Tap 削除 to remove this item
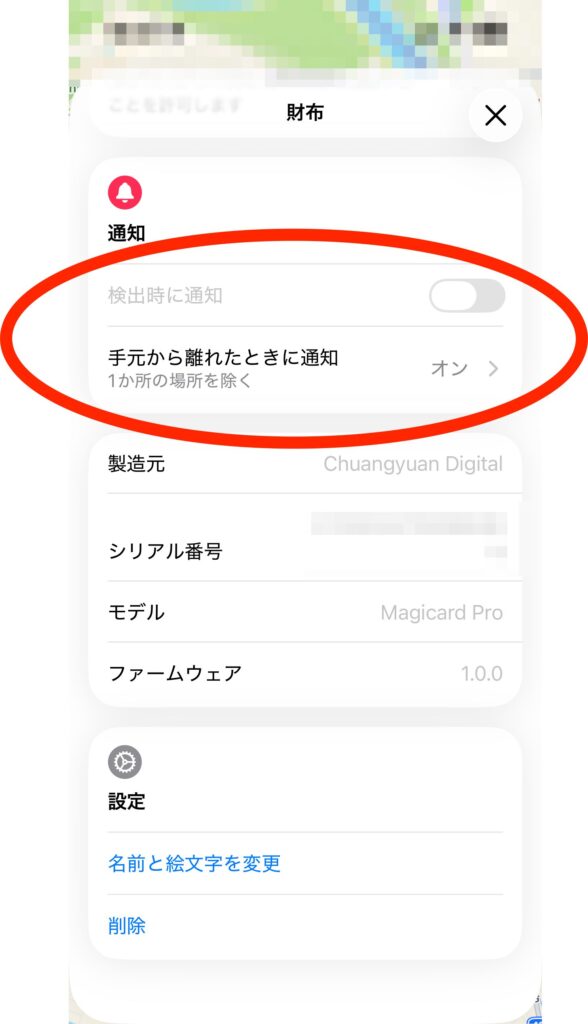The width and height of the screenshot is (588, 1024). pyautogui.click(x=127, y=925)
